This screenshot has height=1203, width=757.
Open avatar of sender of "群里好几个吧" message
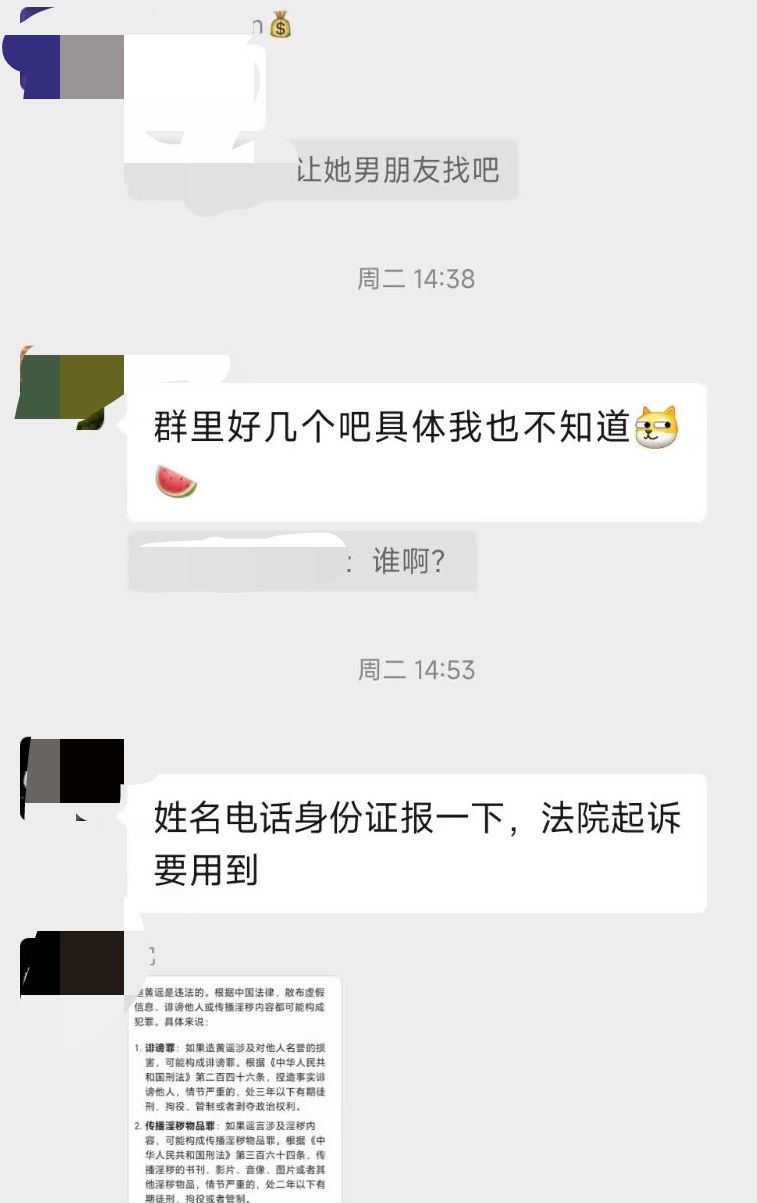click(71, 387)
